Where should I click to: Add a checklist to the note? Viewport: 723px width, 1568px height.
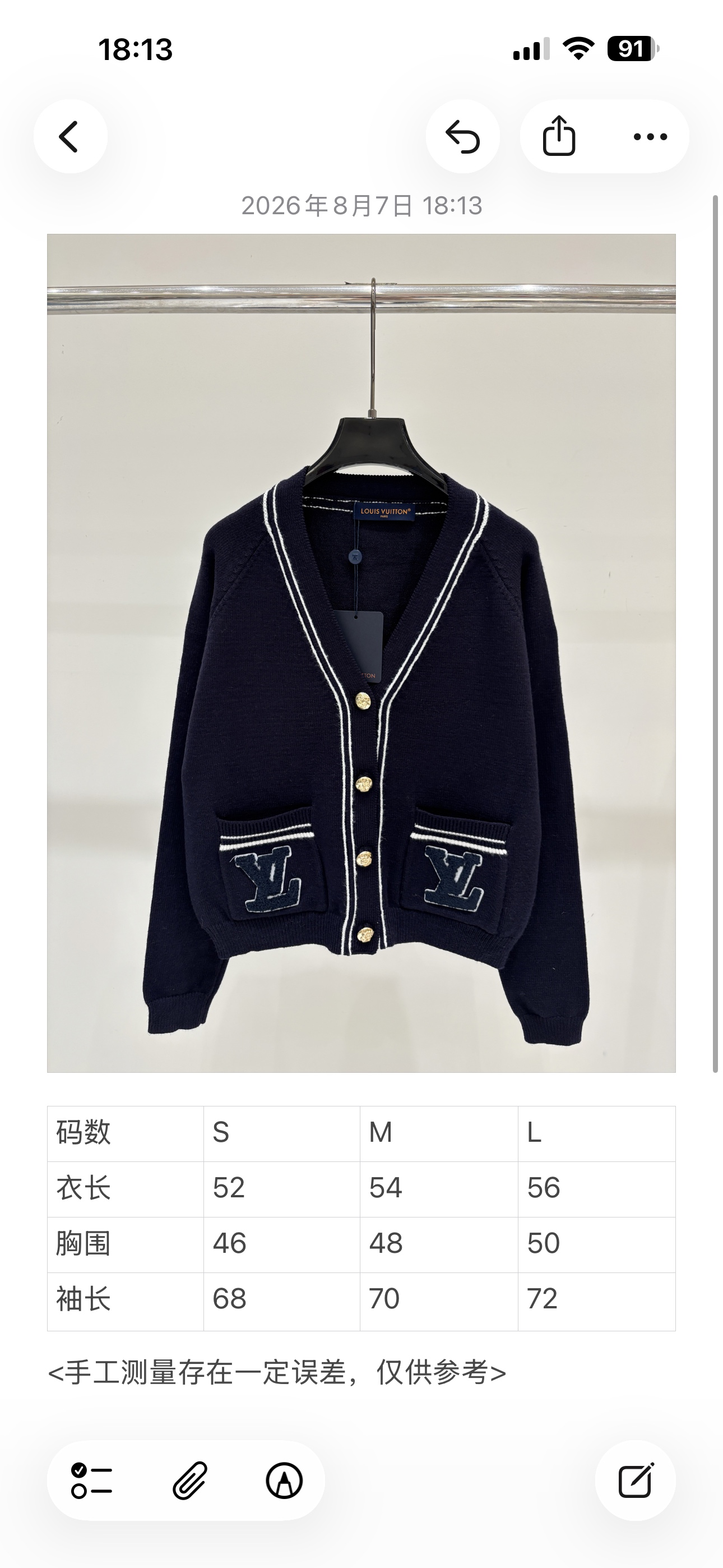click(92, 1481)
